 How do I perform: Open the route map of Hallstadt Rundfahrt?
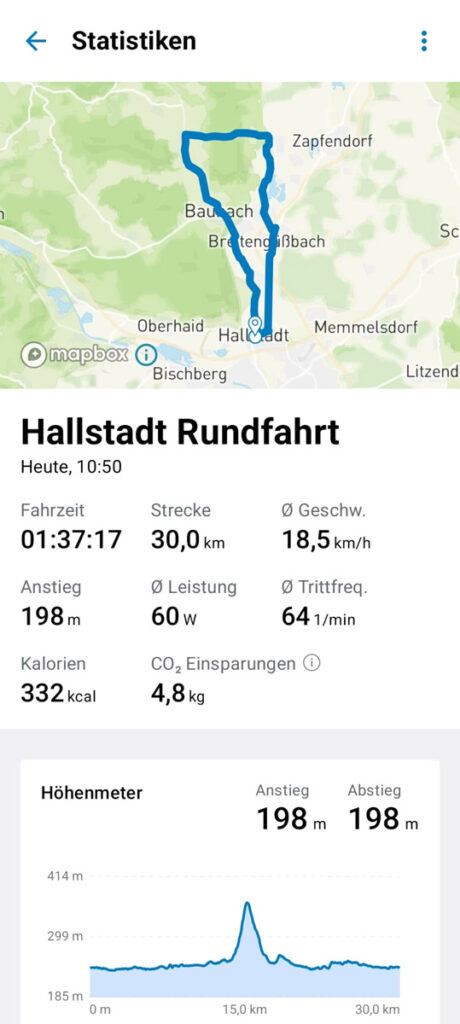coord(230,235)
